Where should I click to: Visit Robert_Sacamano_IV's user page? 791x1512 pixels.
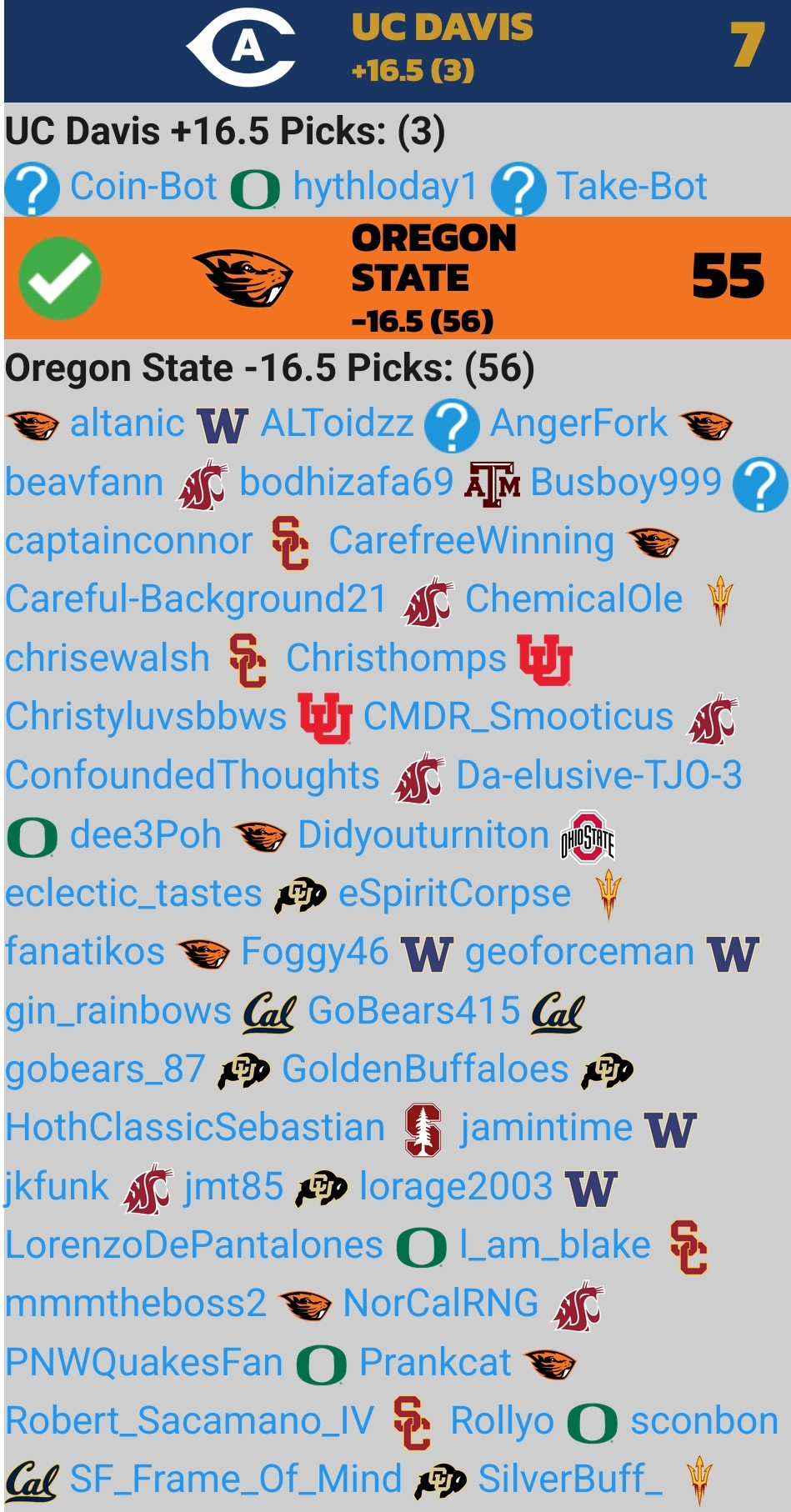[189, 1421]
